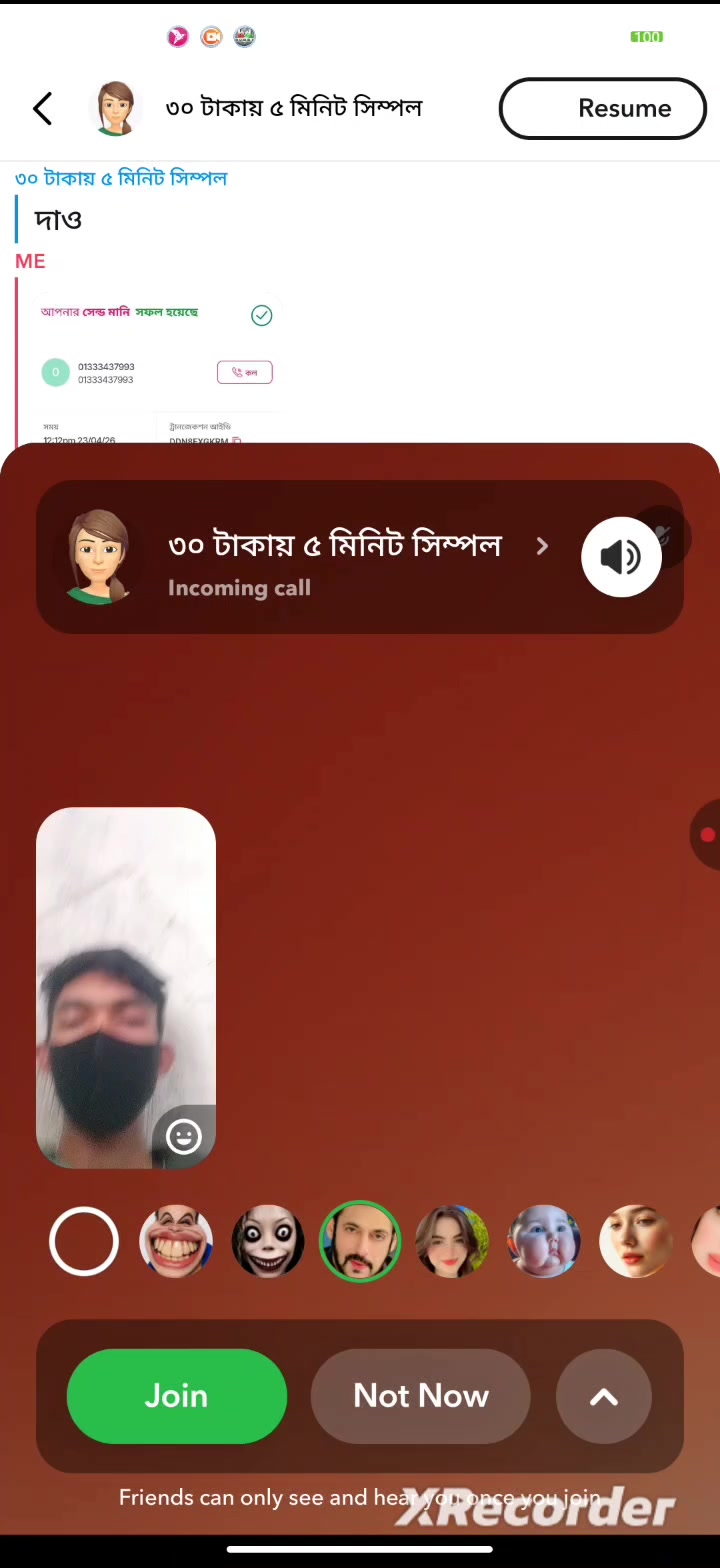720x1568 pixels.
Task: Open the caller's avatar in the chat header
Action: coord(115,108)
